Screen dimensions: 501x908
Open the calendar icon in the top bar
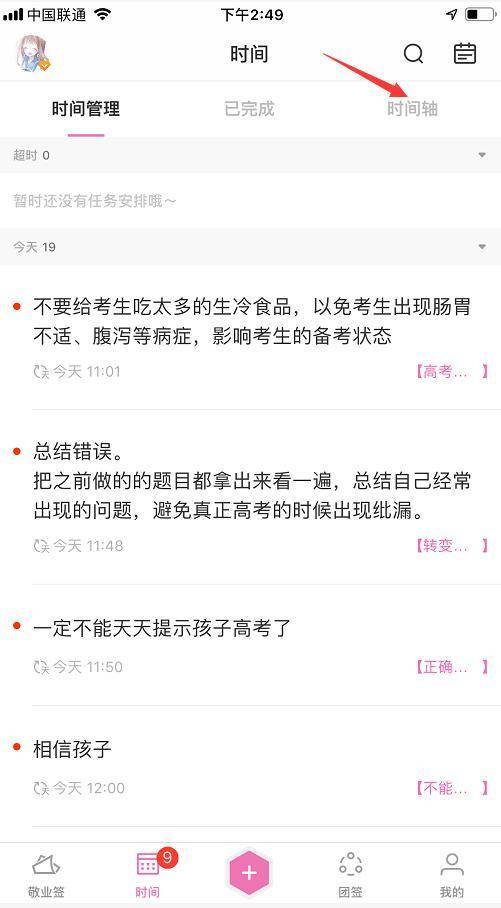coord(465,54)
